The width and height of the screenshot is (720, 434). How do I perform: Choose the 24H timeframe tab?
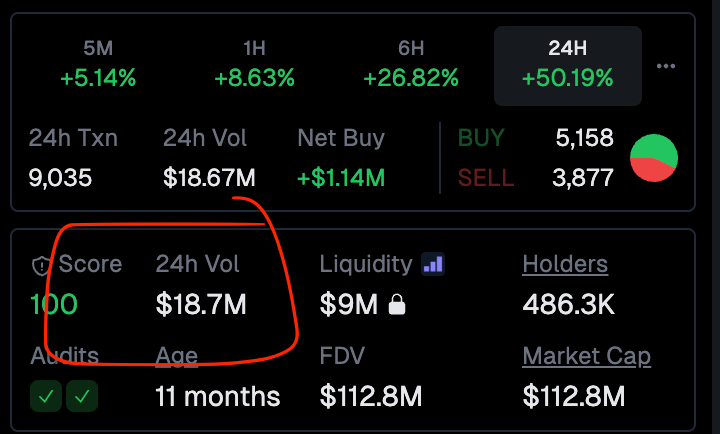tap(567, 63)
